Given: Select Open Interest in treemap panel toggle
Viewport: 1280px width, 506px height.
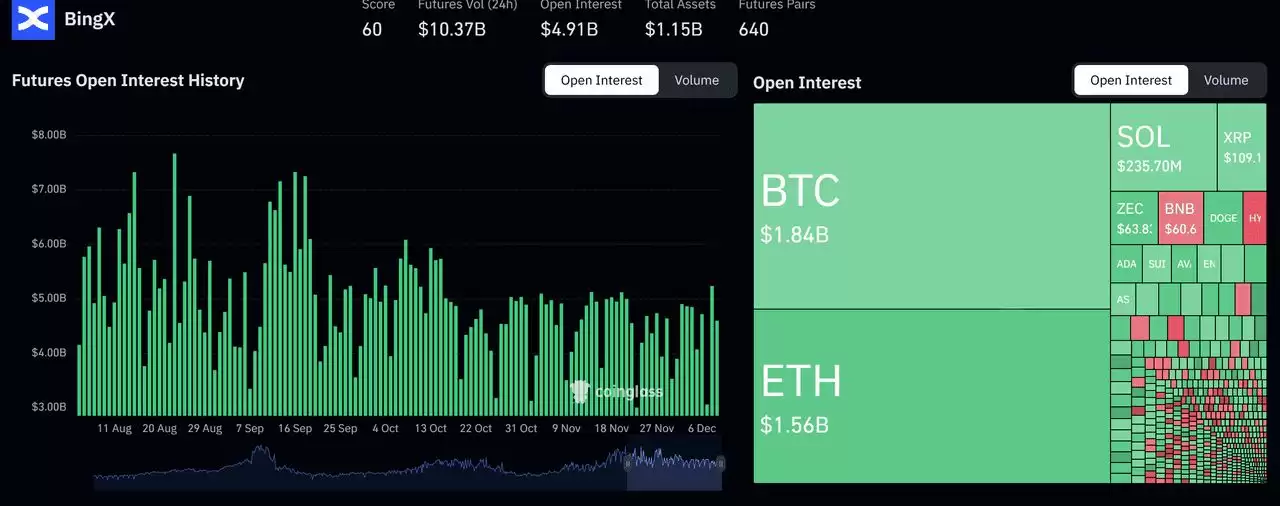Looking at the screenshot, I should [x=1130, y=80].
